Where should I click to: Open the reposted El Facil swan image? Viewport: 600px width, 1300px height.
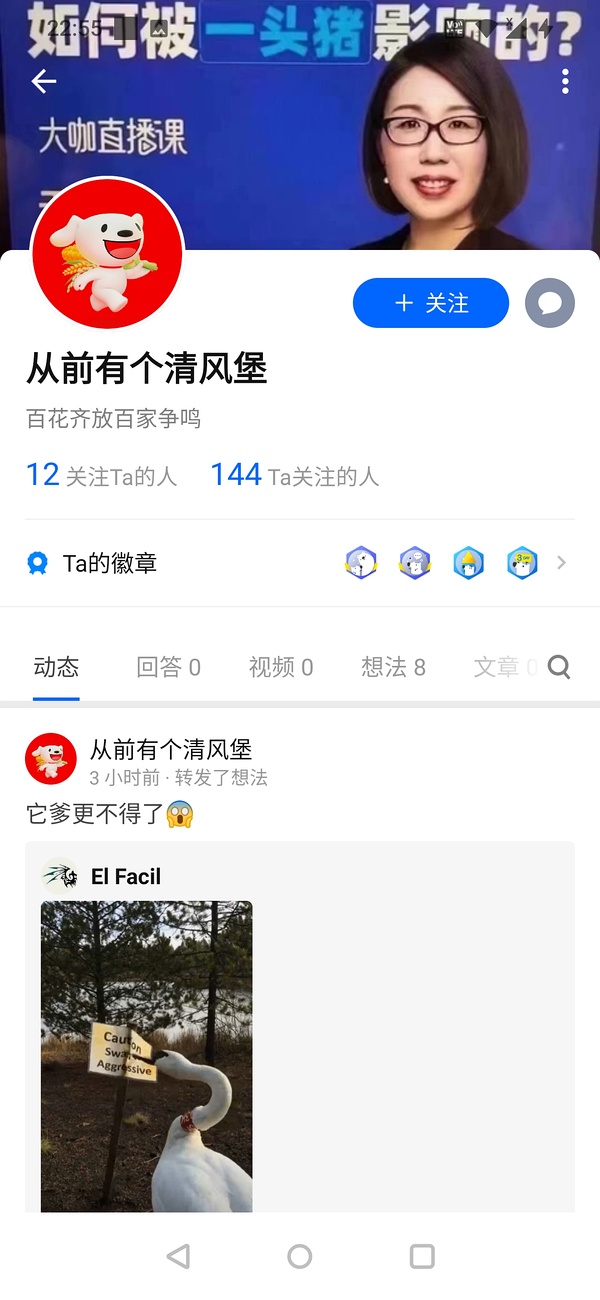pyautogui.click(x=146, y=1056)
